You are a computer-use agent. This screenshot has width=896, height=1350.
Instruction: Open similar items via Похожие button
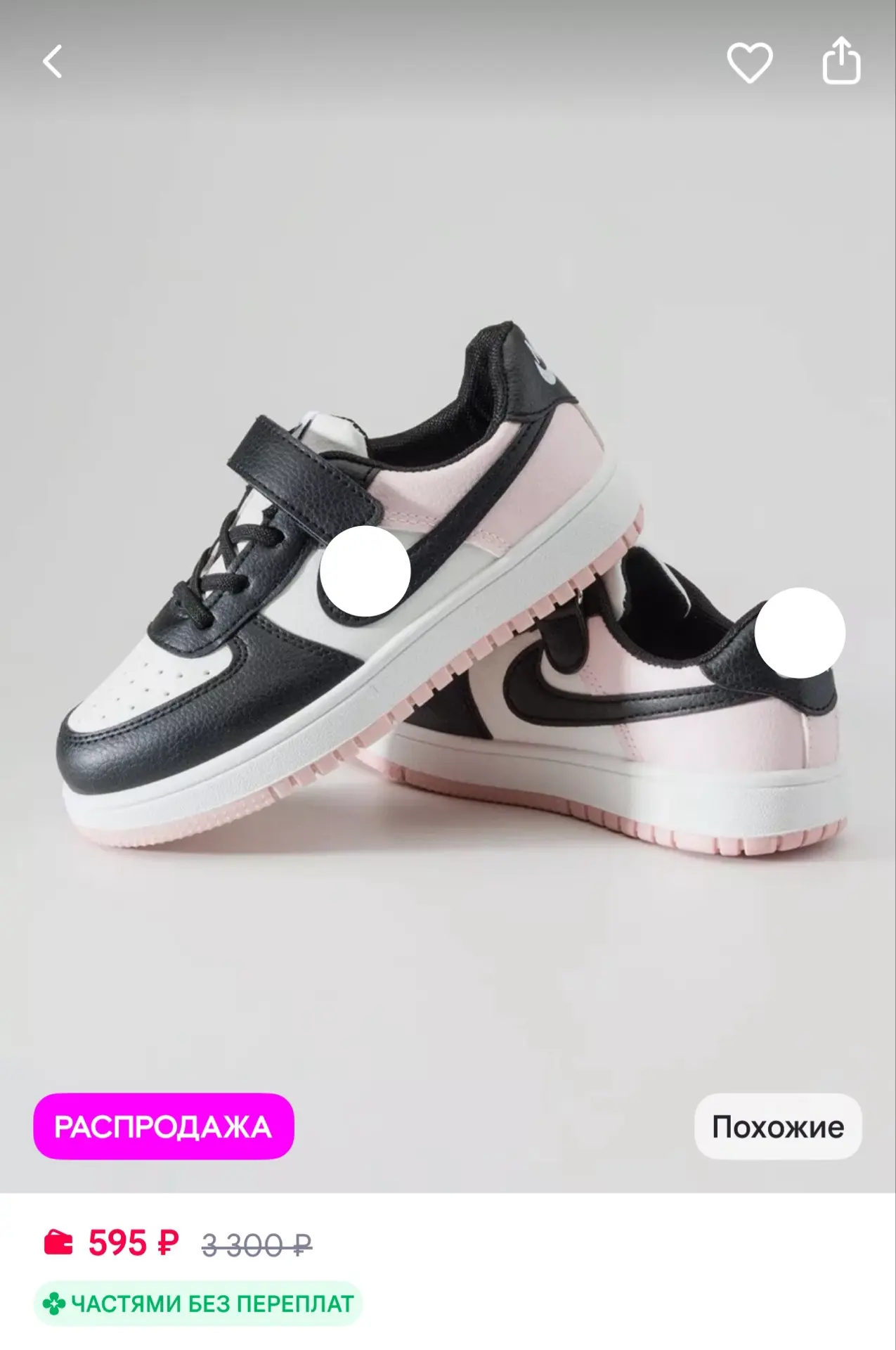tap(778, 1126)
